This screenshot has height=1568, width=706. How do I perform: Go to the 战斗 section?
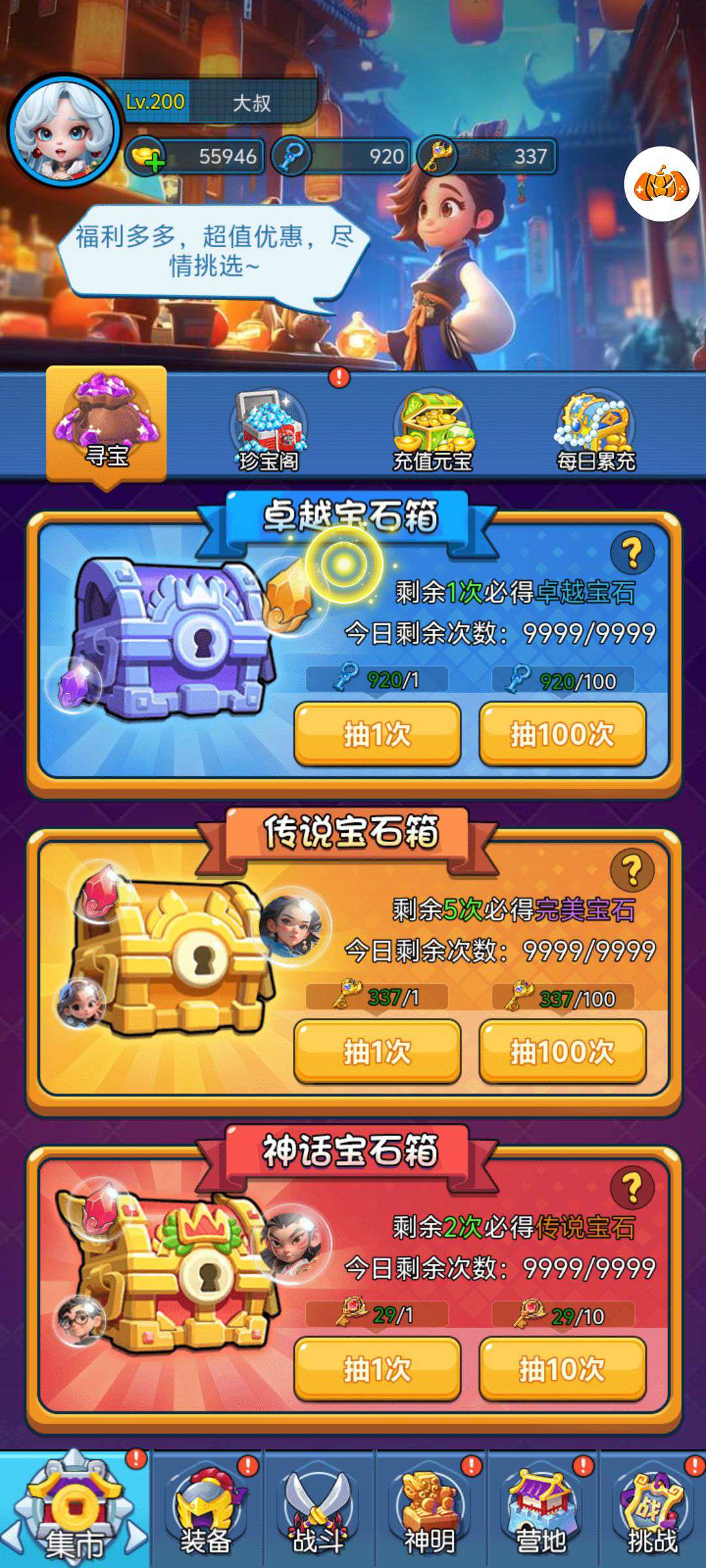318,1509
